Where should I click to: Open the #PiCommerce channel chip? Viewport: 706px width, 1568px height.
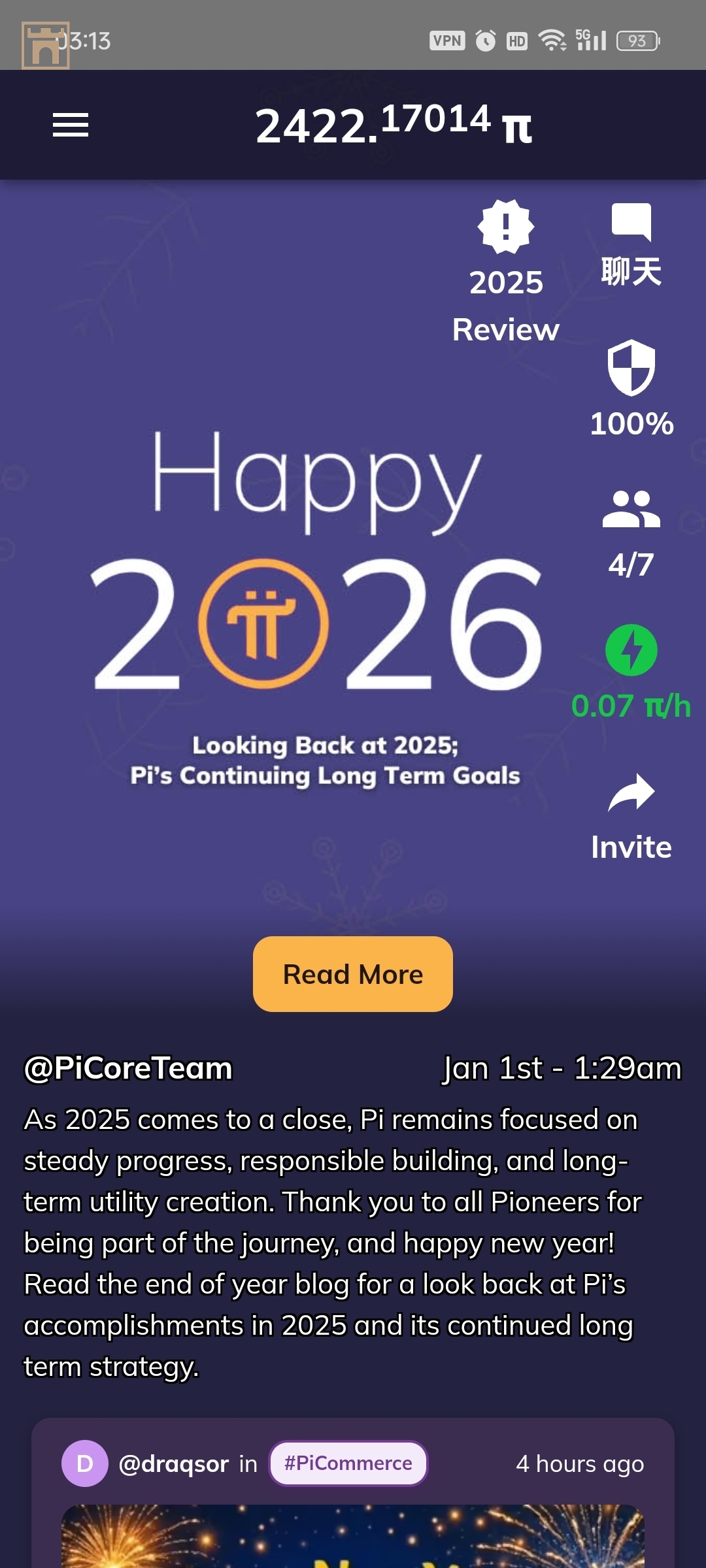click(x=348, y=1463)
